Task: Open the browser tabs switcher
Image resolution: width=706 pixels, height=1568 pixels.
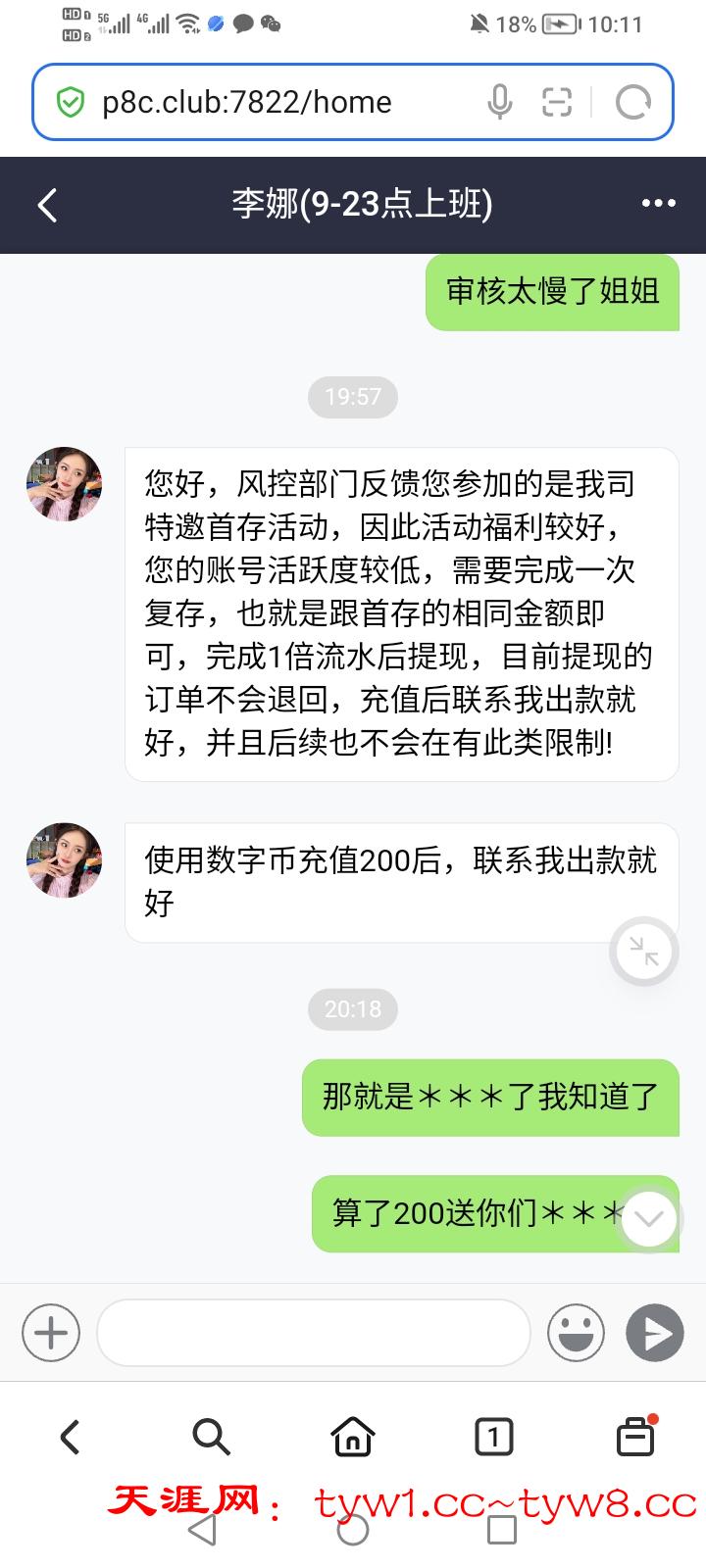Action: pyautogui.click(x=493, y=1438)
